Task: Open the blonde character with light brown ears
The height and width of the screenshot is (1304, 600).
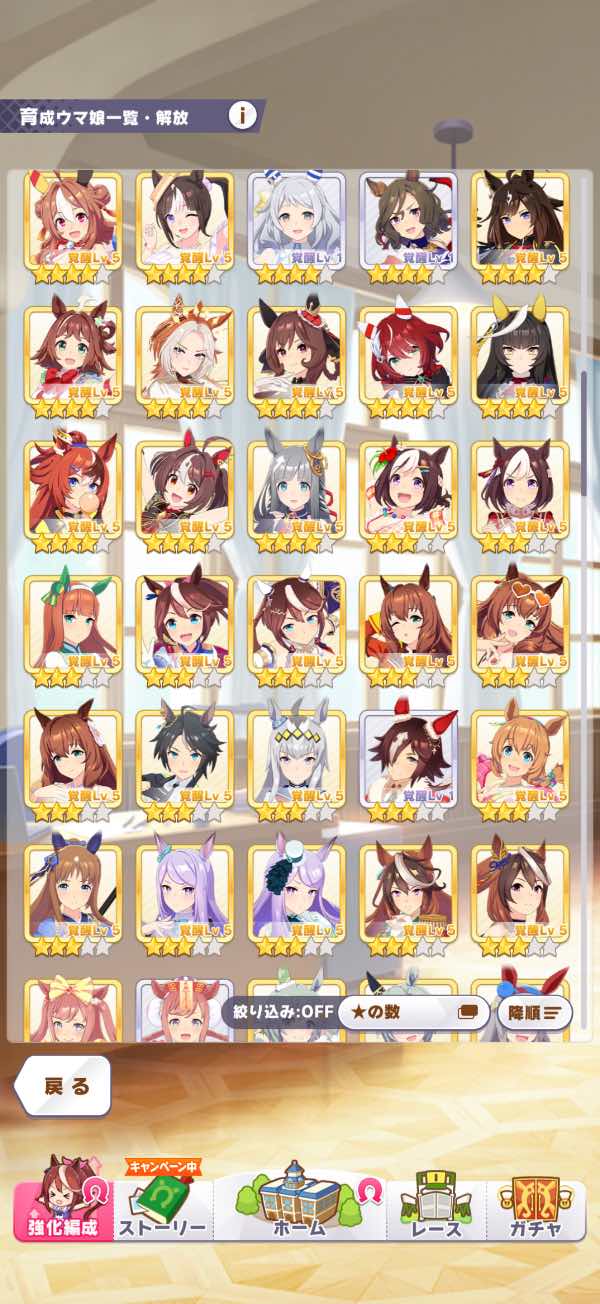Action: point(519,758)
